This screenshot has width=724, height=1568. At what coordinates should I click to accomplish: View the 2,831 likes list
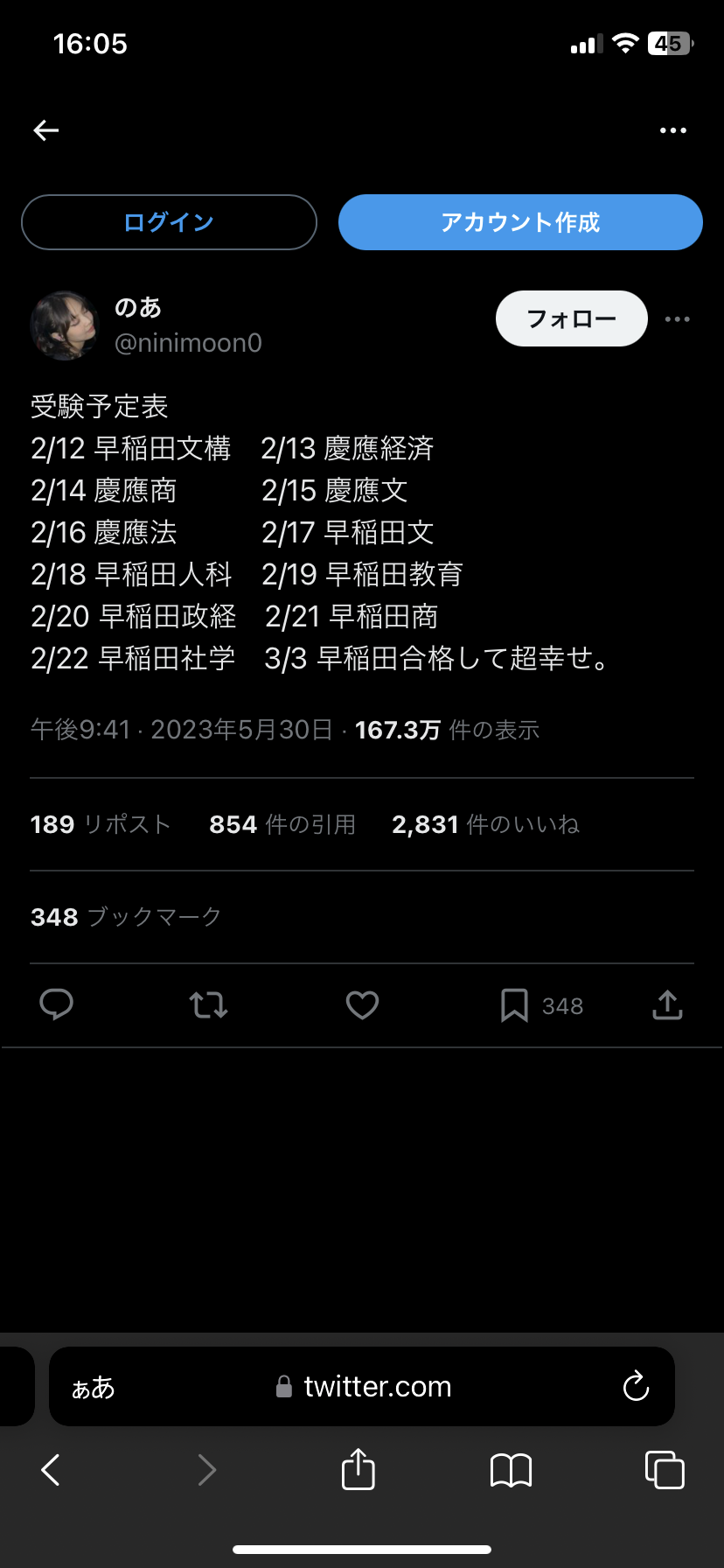485,824
